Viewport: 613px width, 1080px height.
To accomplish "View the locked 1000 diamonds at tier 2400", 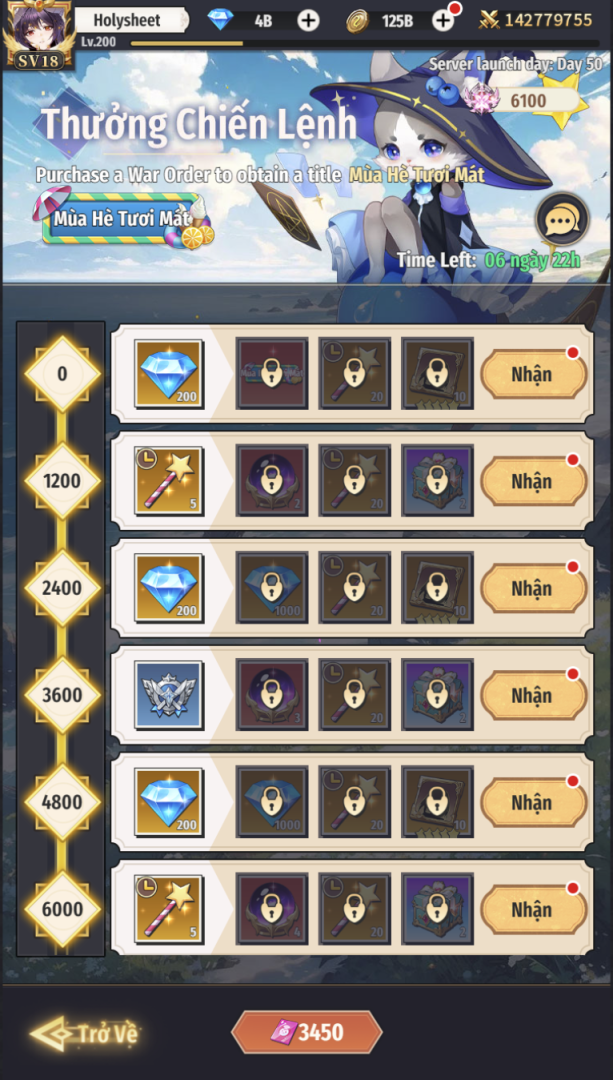I will pyautogui.click(x=272, y=588).
